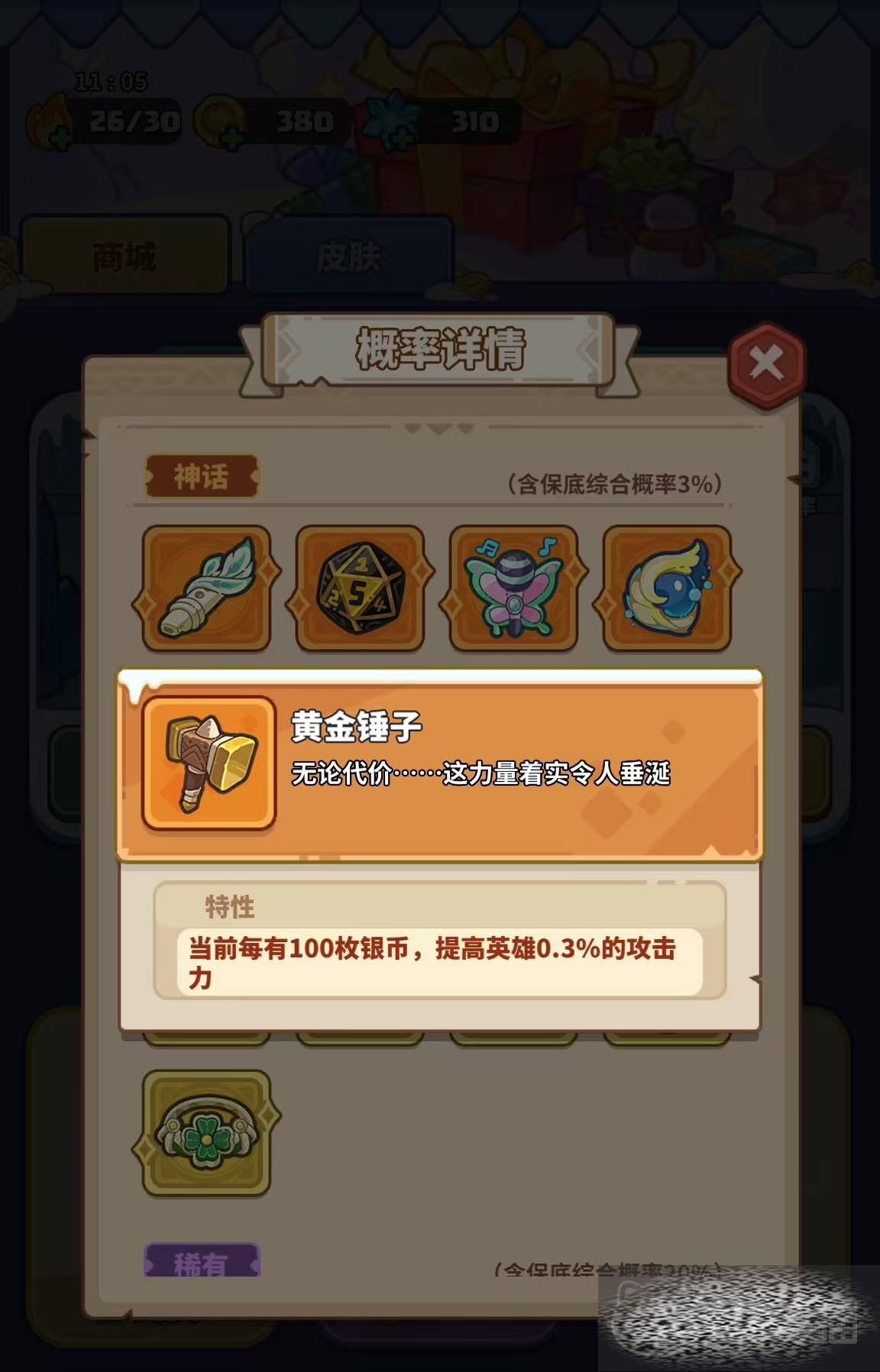Select the black dice mythic item
This screenshot has height=1372, width=880.
pos(360,588)
